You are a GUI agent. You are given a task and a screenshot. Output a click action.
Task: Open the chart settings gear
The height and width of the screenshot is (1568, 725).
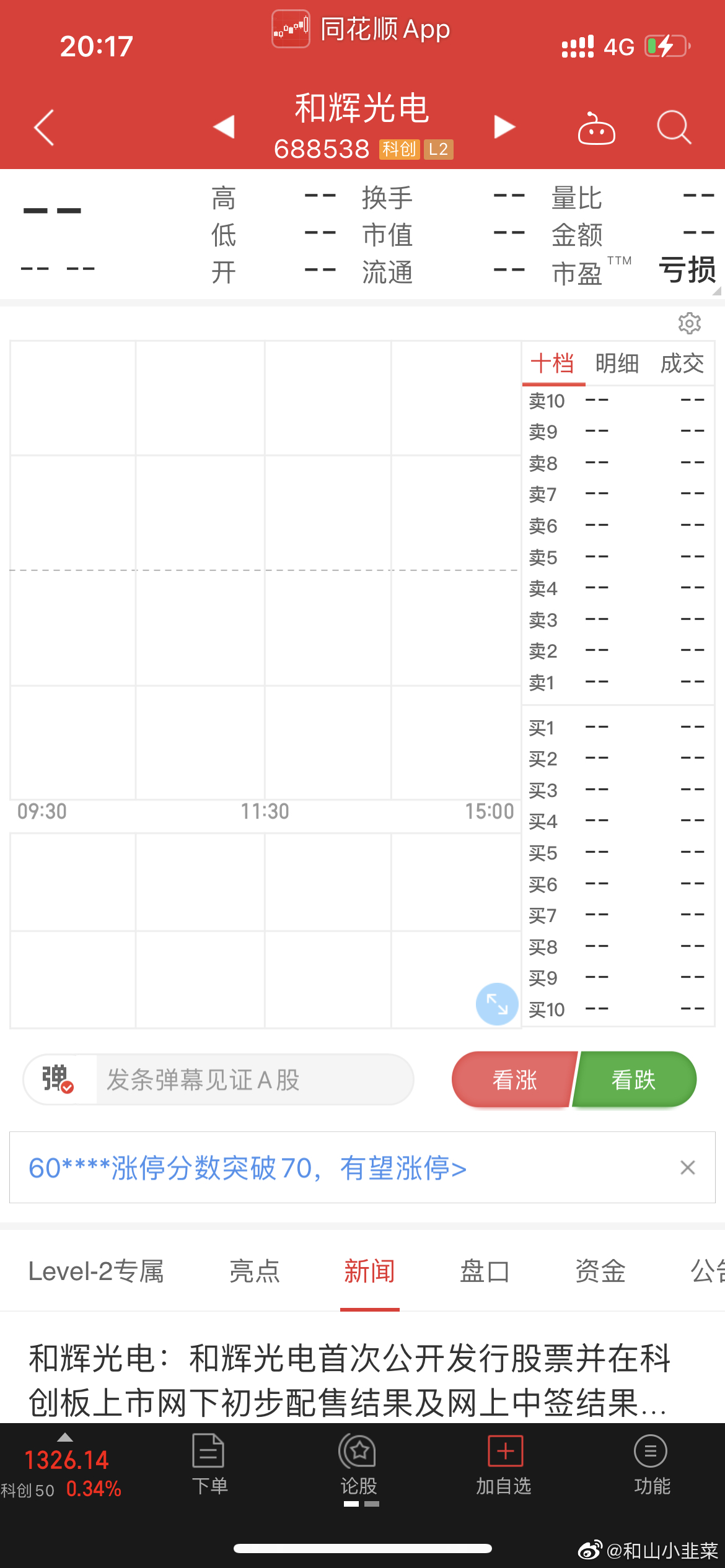tap(690, 324)
